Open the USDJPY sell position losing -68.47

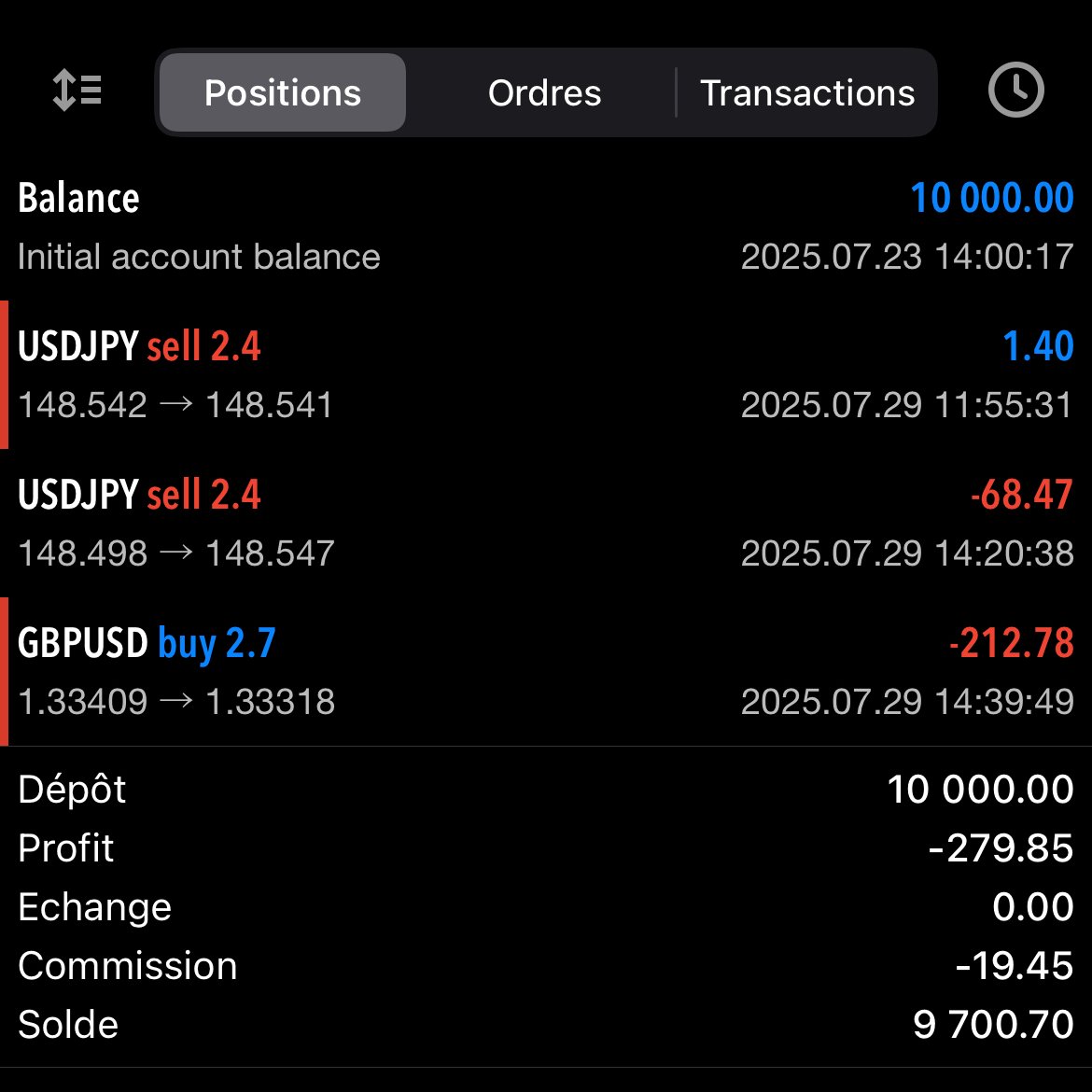pyautogui.click(x=546, y=523)
